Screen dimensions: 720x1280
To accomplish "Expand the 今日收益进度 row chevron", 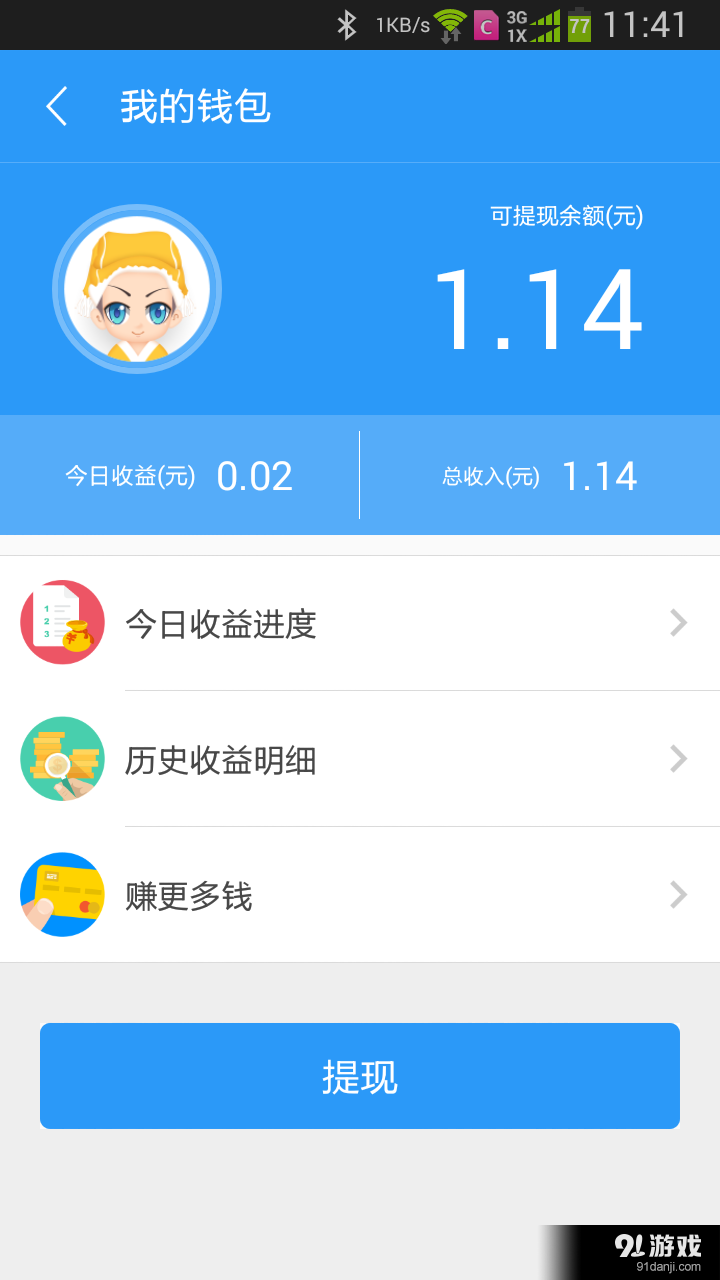I will [x=679, y=622].
